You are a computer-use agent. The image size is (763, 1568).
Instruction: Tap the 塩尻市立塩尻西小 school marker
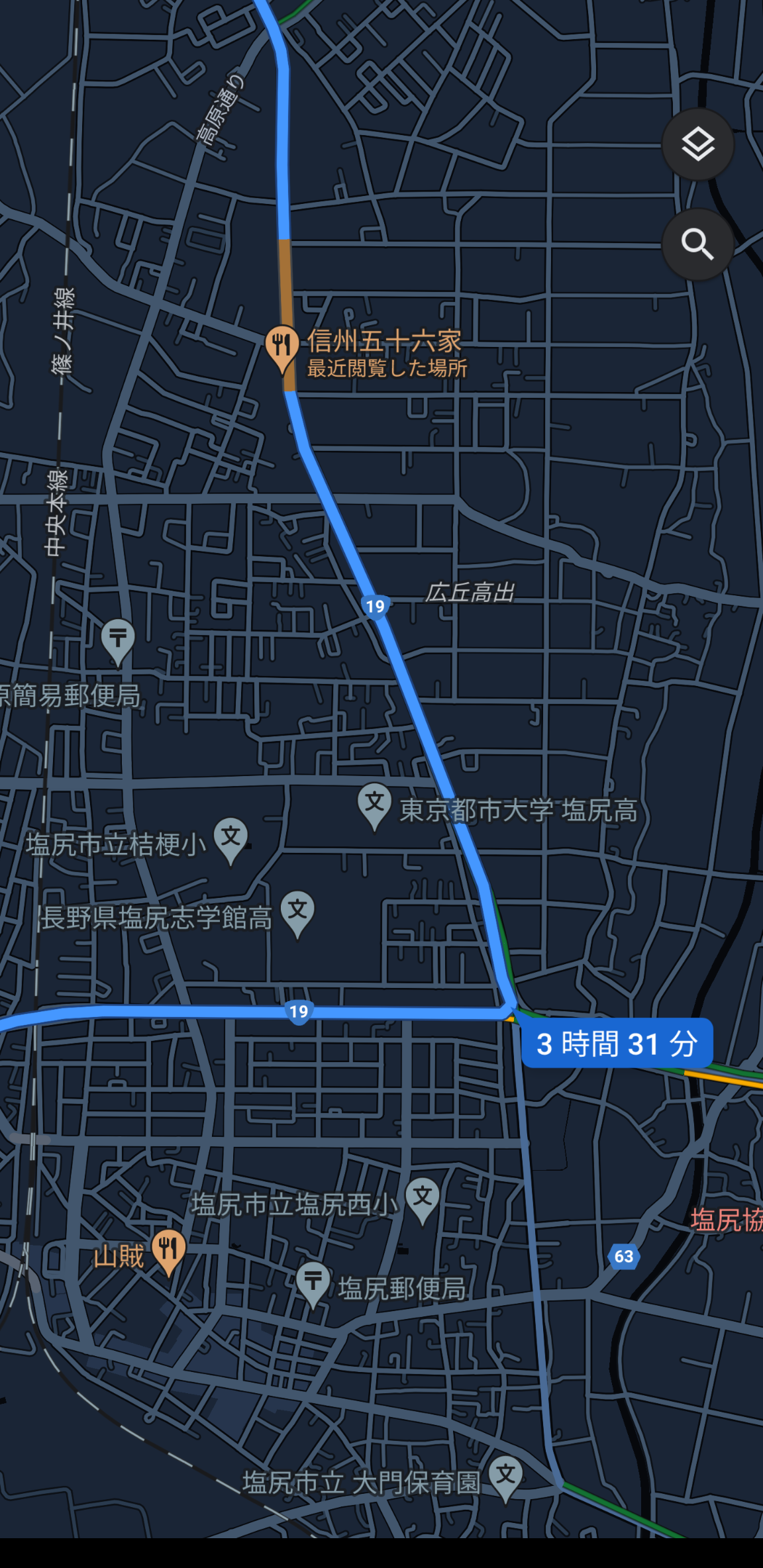click(423, 1199)
